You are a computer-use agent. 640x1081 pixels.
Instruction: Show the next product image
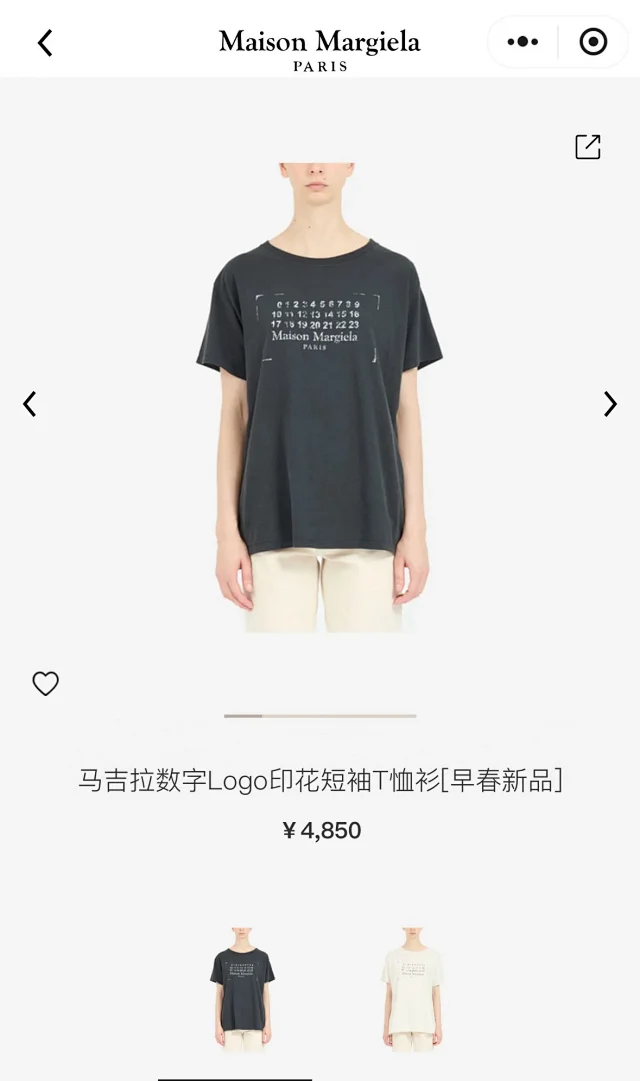pyautogui.click(x=610, y=404)
